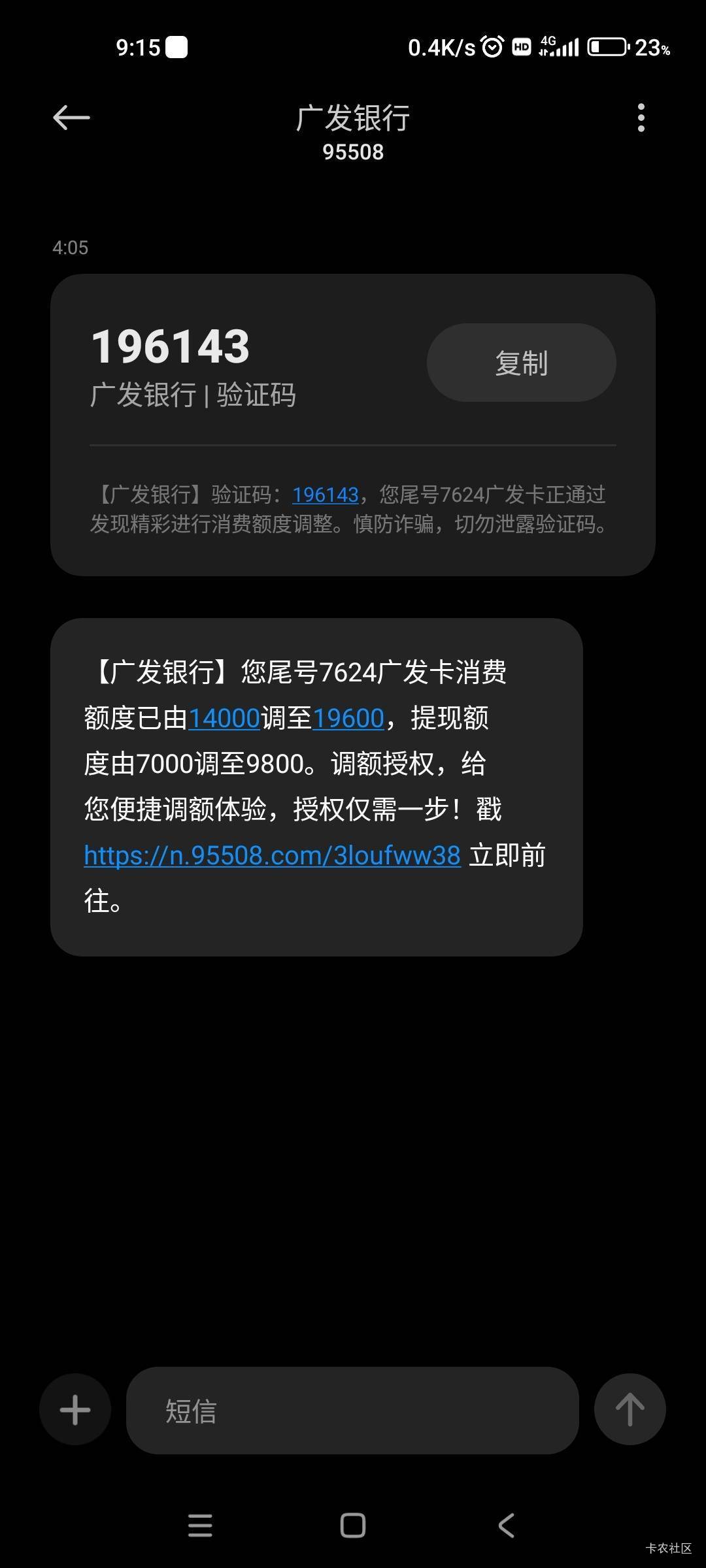Viewport: 706px width, 1568px height.
Task: Open the recent apps system button
Action: tap(200, 1526)
